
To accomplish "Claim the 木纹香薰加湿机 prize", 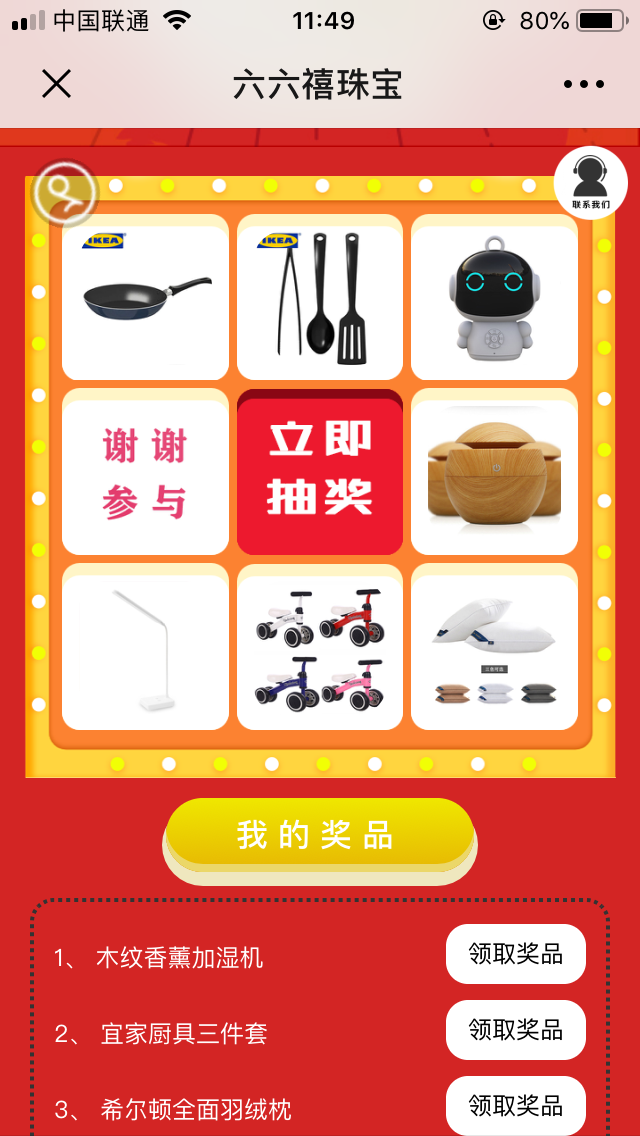I will [515, 954].
